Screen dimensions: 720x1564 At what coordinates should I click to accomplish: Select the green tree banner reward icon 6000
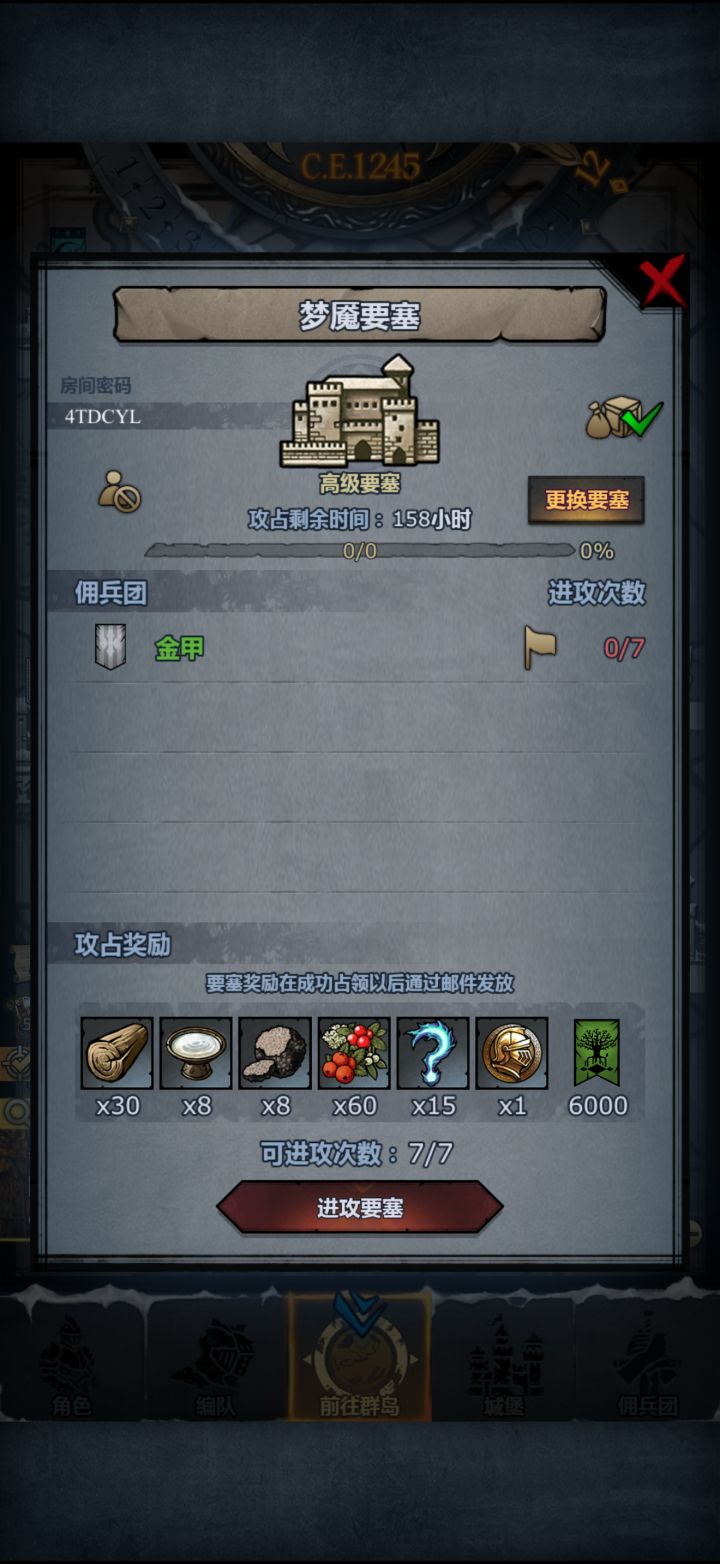pyautogui.click(x=597, y=1053)
